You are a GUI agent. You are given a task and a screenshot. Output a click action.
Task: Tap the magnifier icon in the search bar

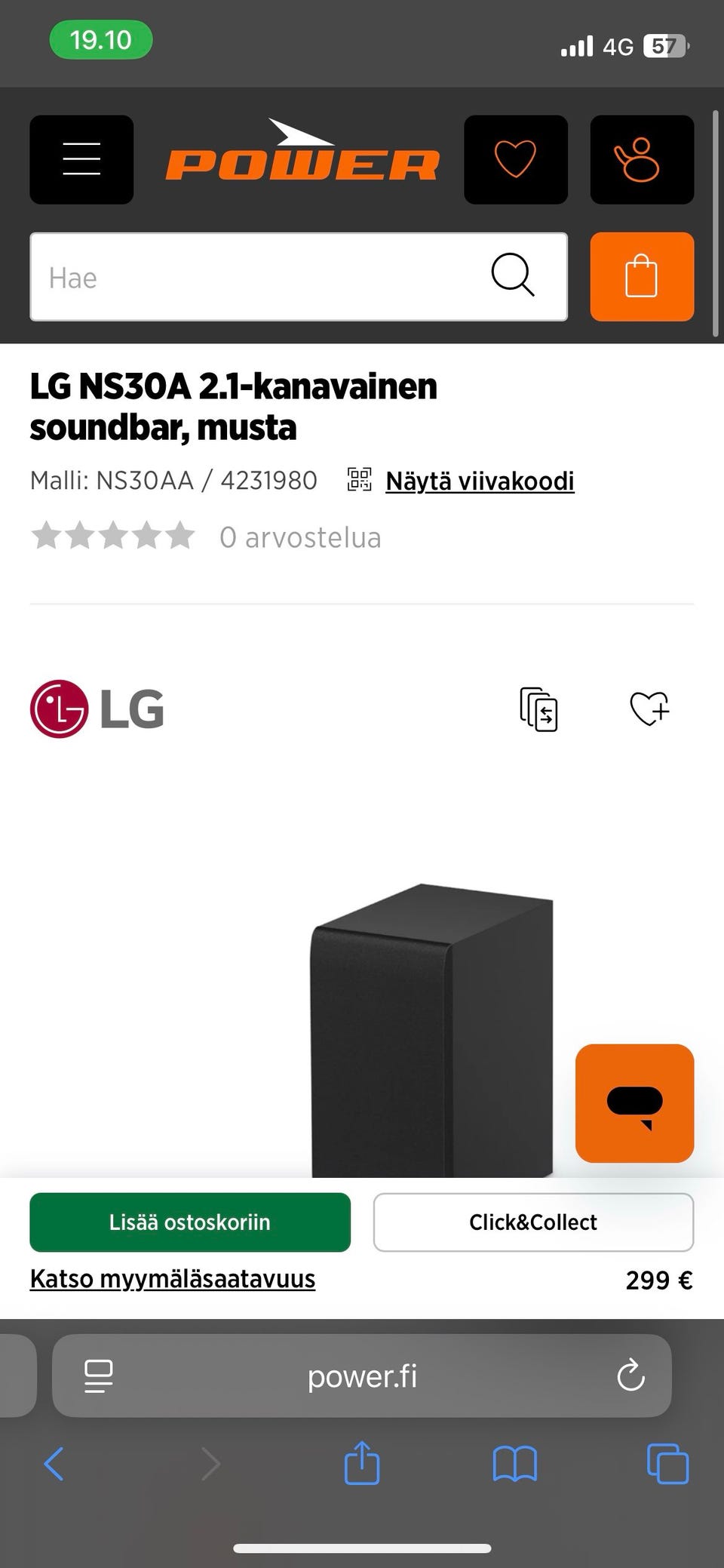tap(514, 276)
